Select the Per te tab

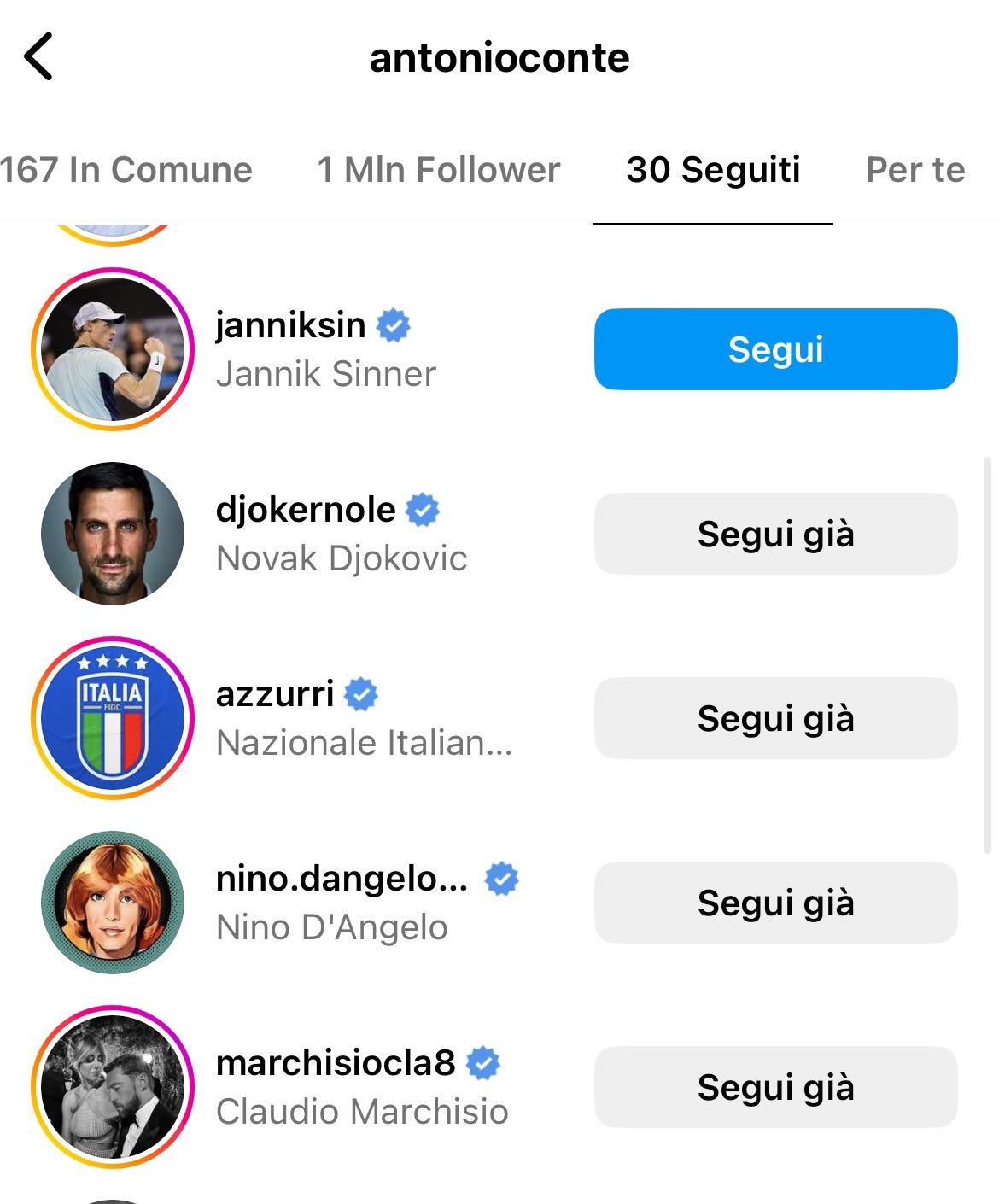click(x=914, y=169)
